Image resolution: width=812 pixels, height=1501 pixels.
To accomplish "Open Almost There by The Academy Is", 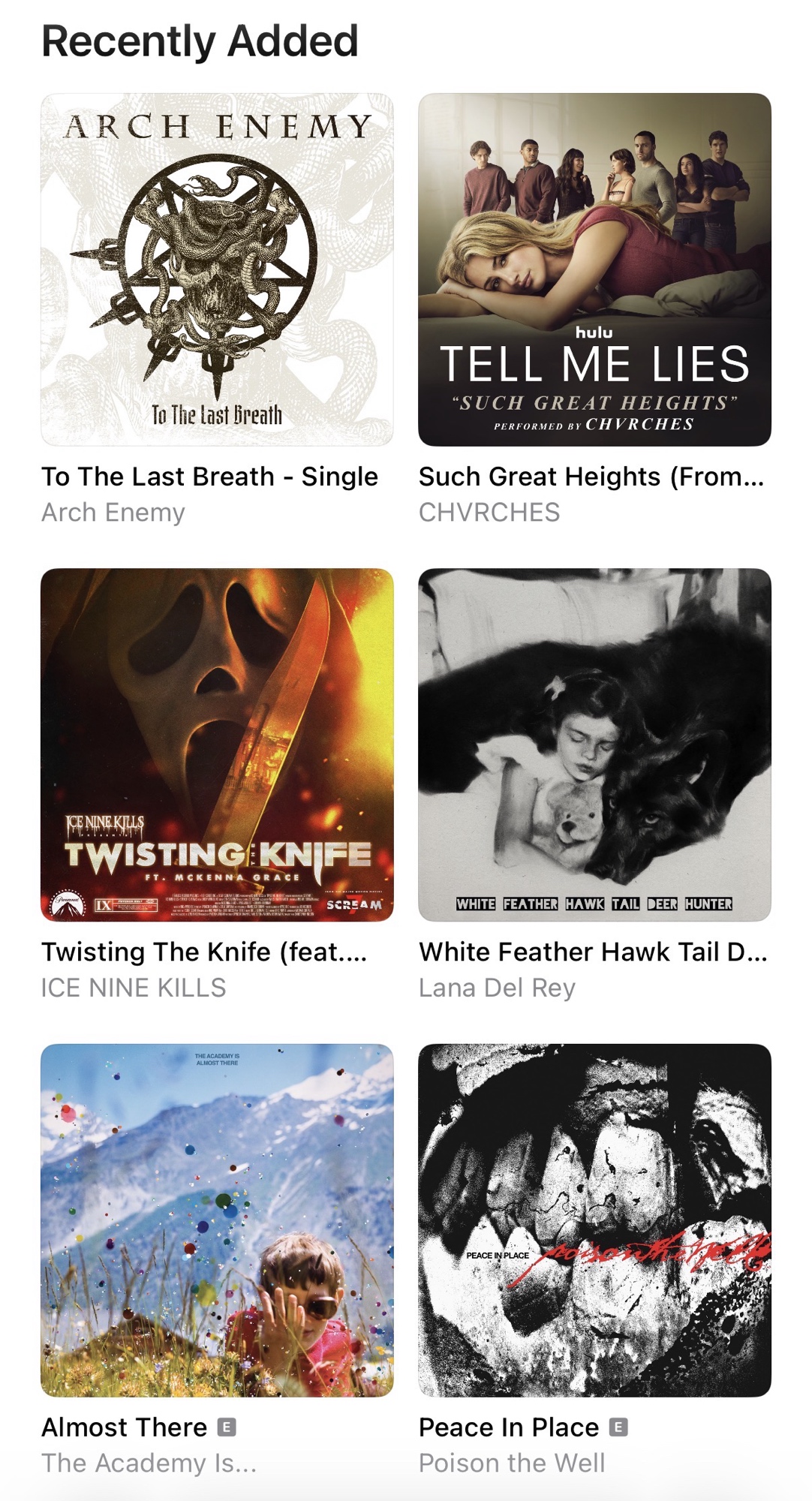I will point(217,1220).
